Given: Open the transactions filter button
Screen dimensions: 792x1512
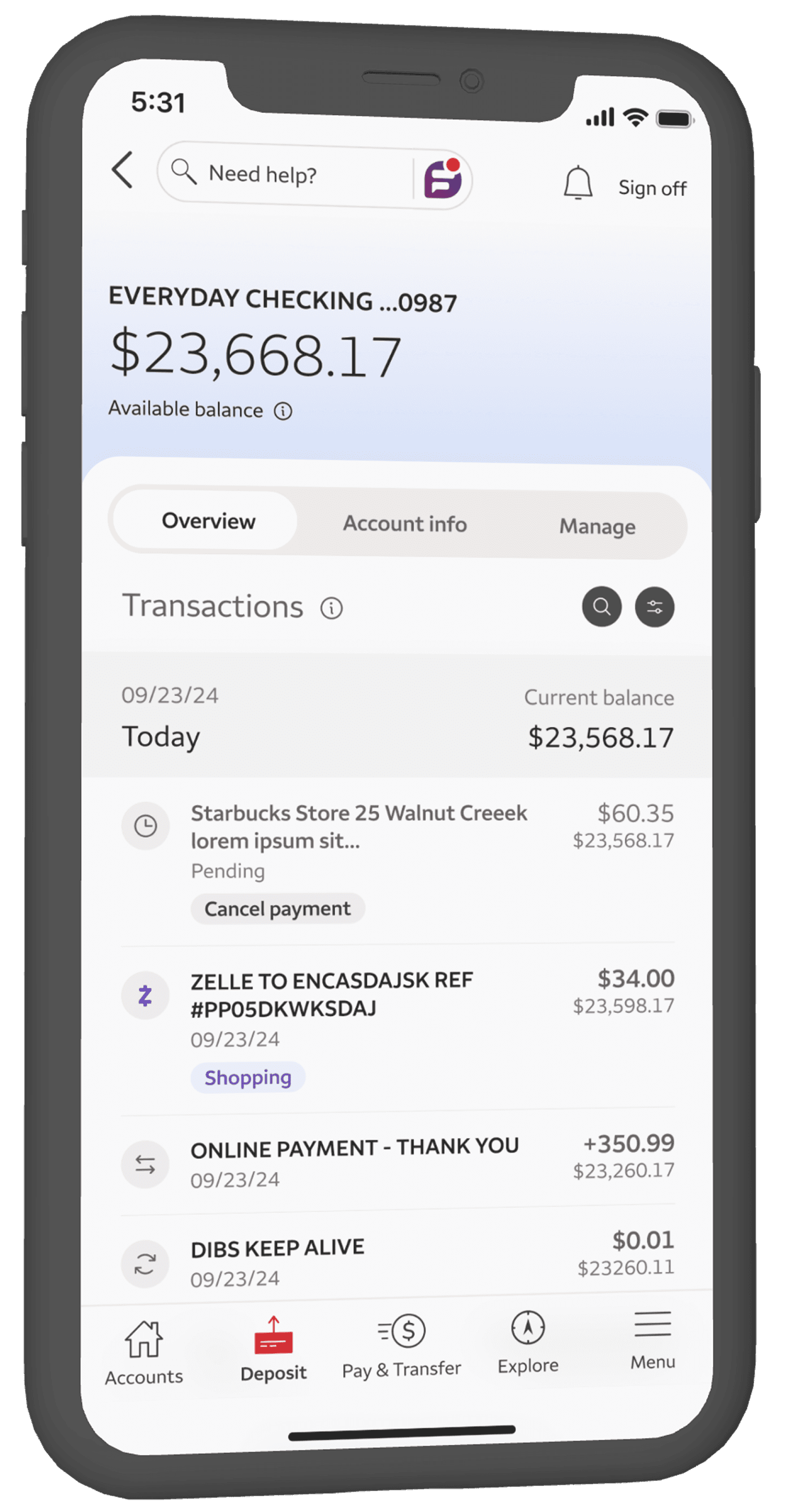Looking at the screenshot, I should tap(655, 607).
